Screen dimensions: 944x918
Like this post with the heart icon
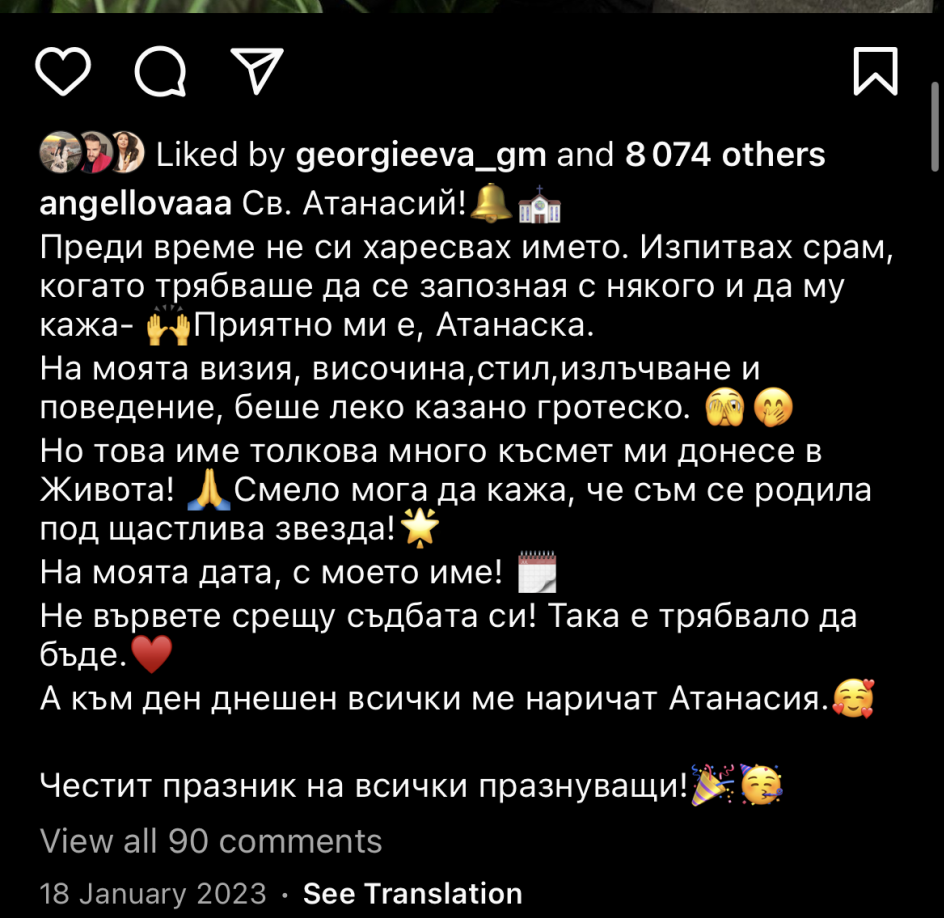(63, 72)
